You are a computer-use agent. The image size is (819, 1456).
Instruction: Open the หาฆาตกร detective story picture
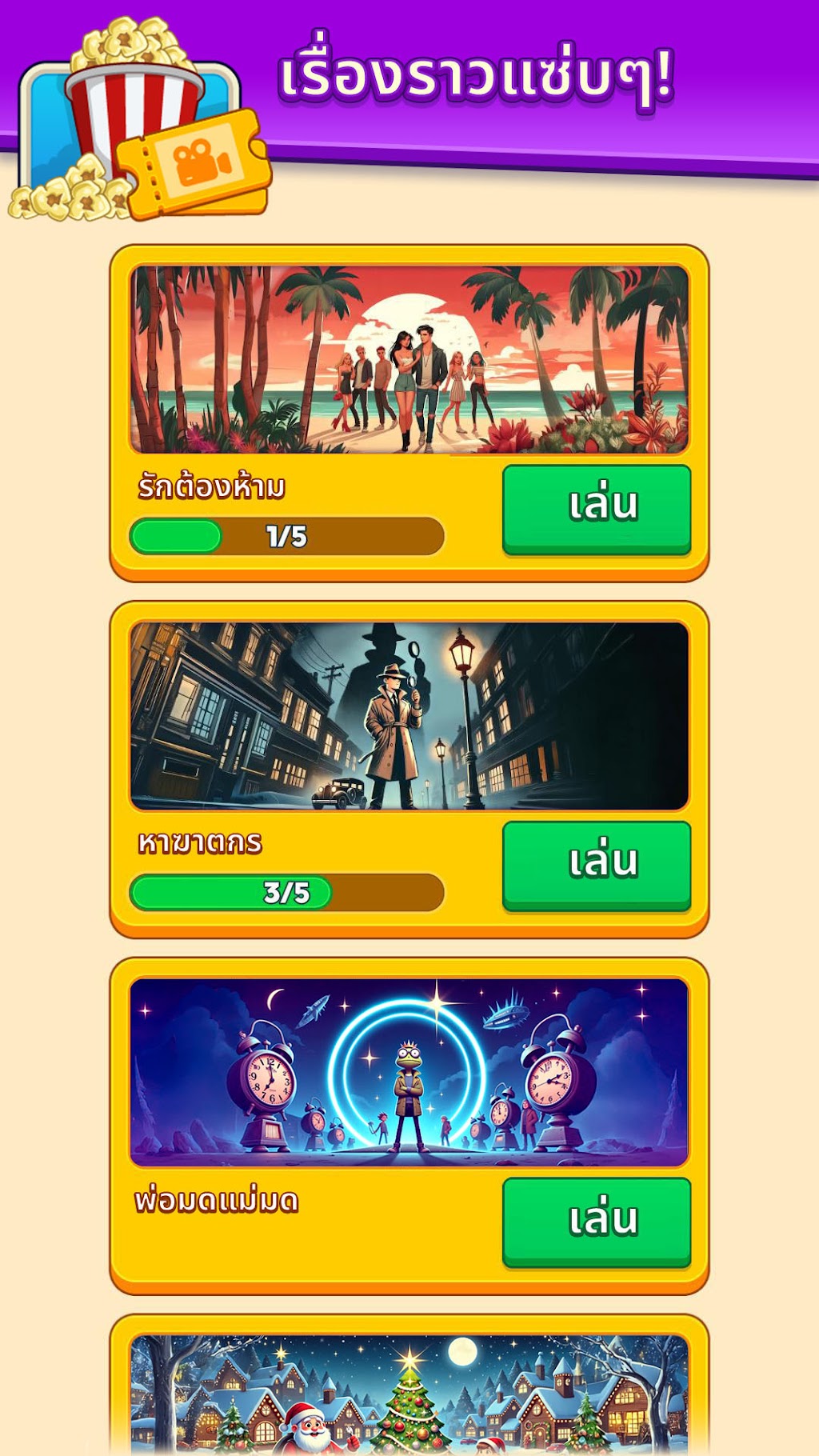coord(409,716)
